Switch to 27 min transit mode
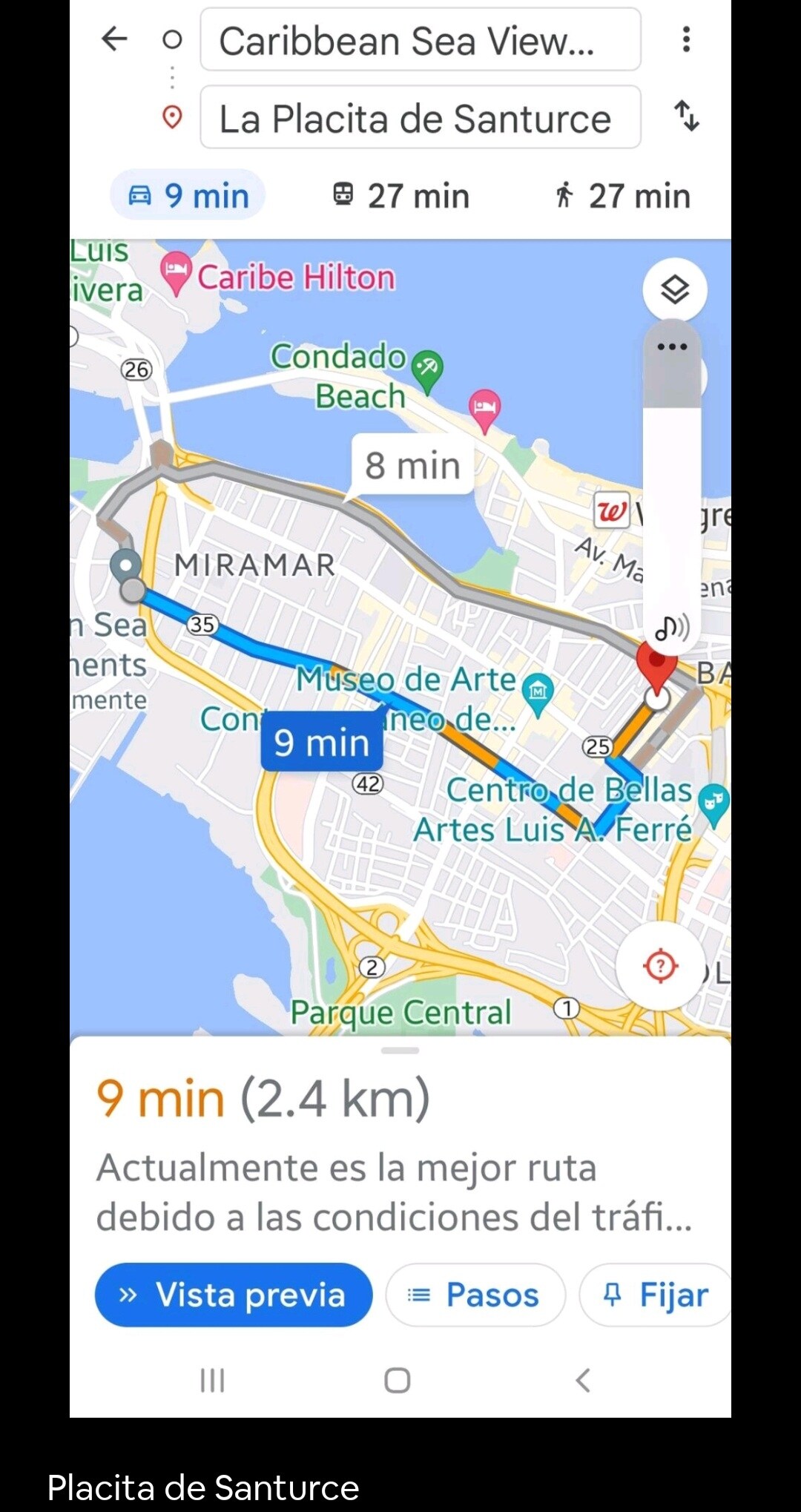Image resolution: width=801 pixels, height=1512 pixels. [x=400, y=196]
